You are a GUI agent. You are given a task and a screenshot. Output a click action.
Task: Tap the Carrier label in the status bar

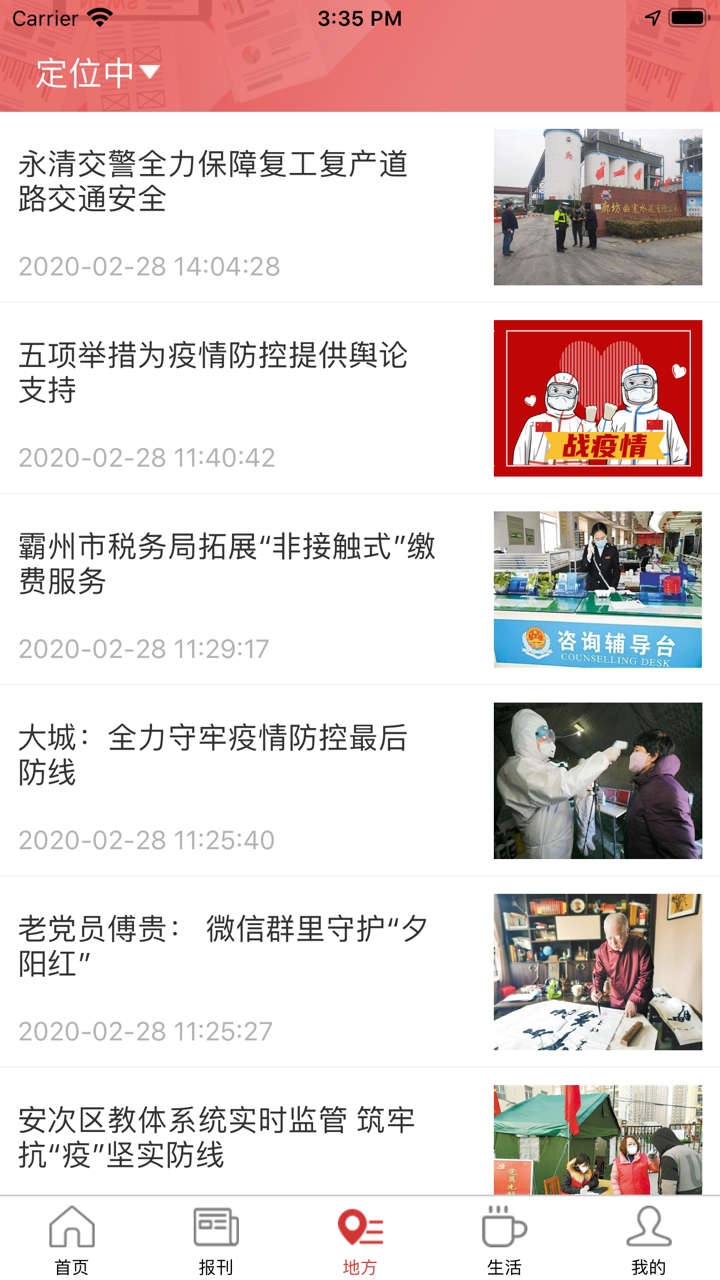point(45,16)
